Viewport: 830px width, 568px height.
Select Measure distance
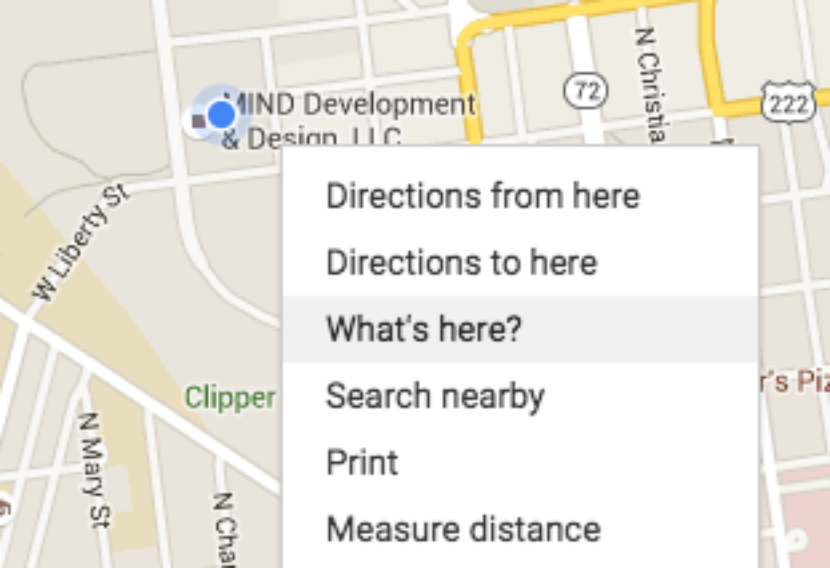click(463, 529)
